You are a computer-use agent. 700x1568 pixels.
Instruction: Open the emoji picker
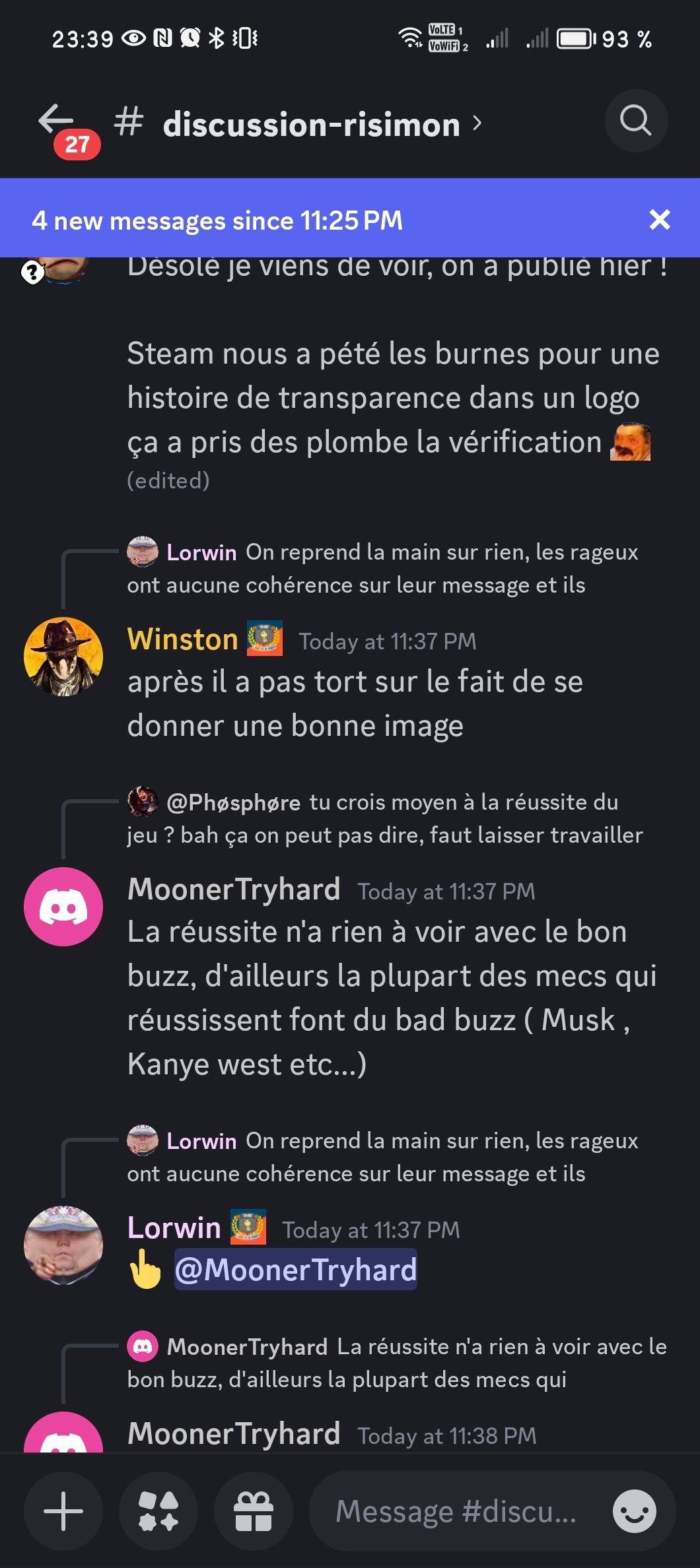click(634, 1511)
